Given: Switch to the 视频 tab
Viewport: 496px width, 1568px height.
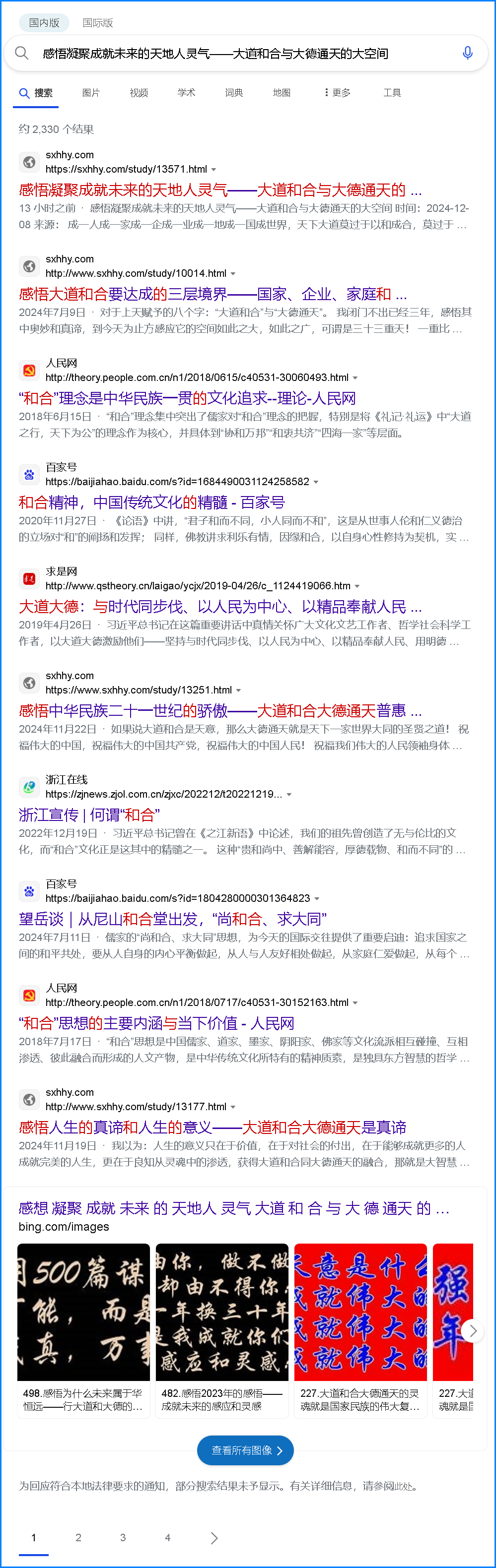Looking at the screenshot, I should coord(139,93).
